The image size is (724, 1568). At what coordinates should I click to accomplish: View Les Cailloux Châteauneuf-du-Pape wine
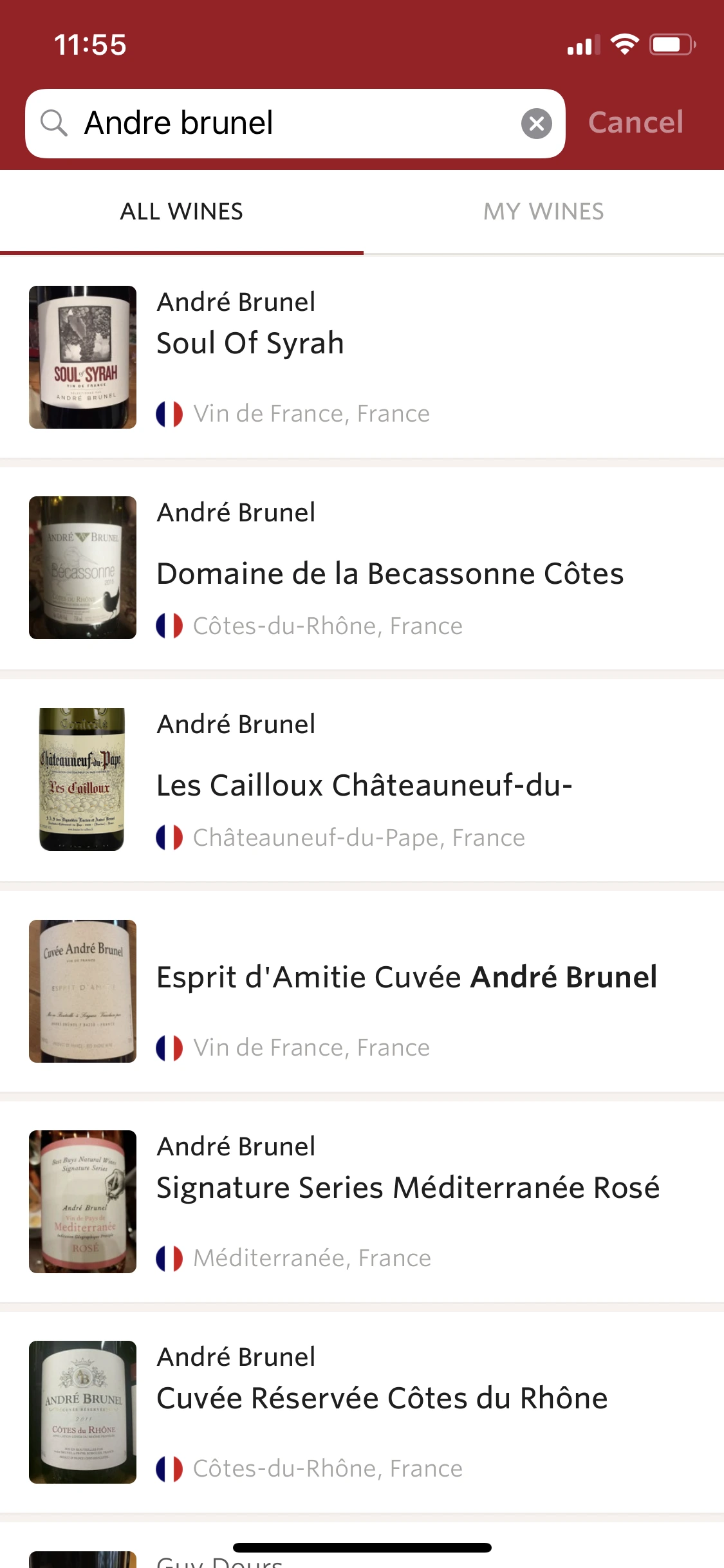pyautogui.click(x=360, y=779)
